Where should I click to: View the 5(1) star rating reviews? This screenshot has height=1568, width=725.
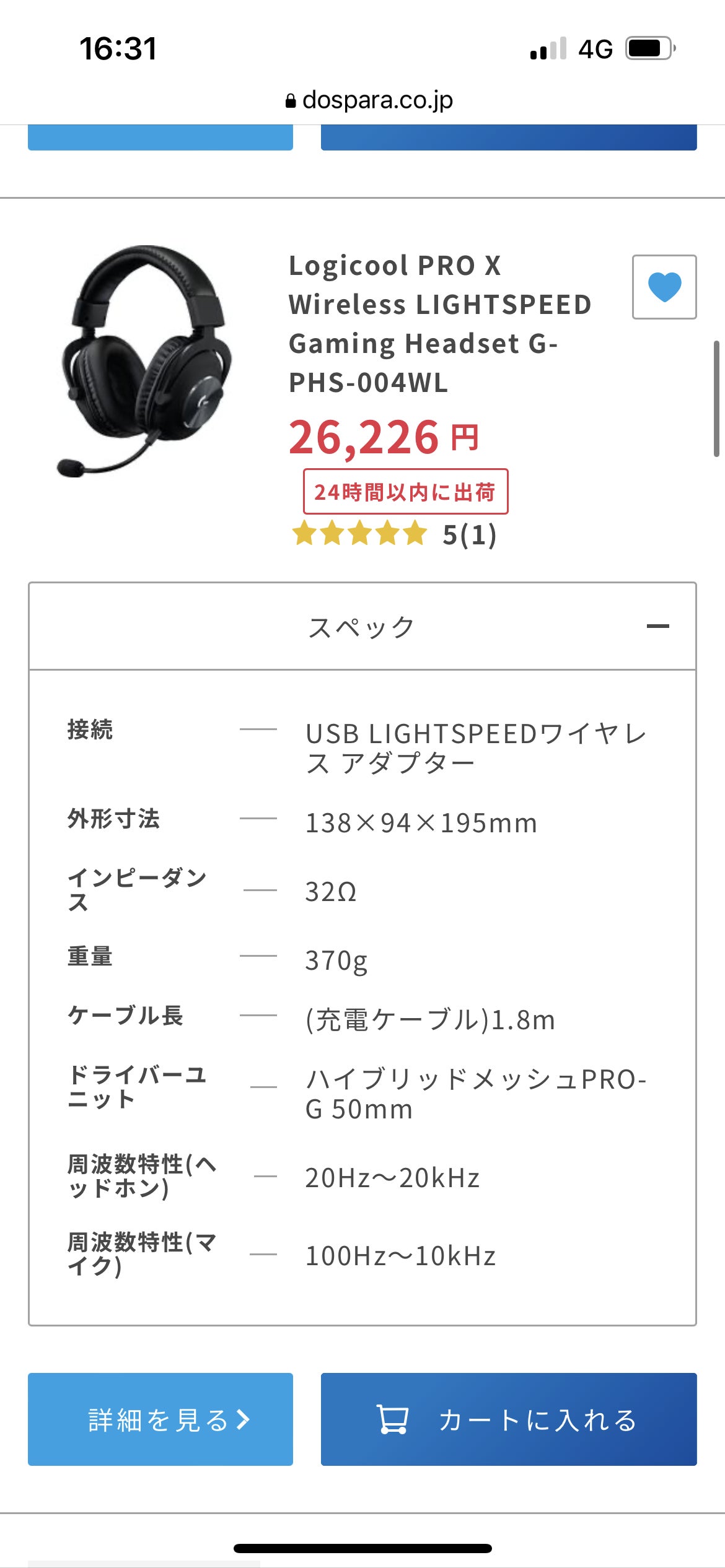(394, 534)
